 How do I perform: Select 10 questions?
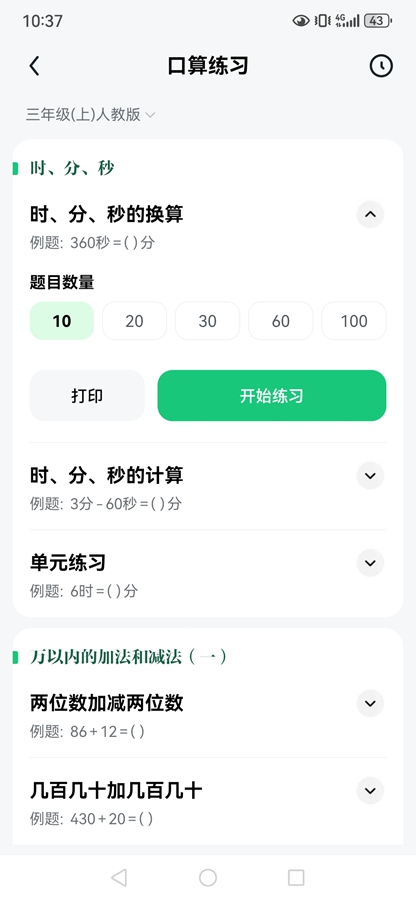point(62,321)
